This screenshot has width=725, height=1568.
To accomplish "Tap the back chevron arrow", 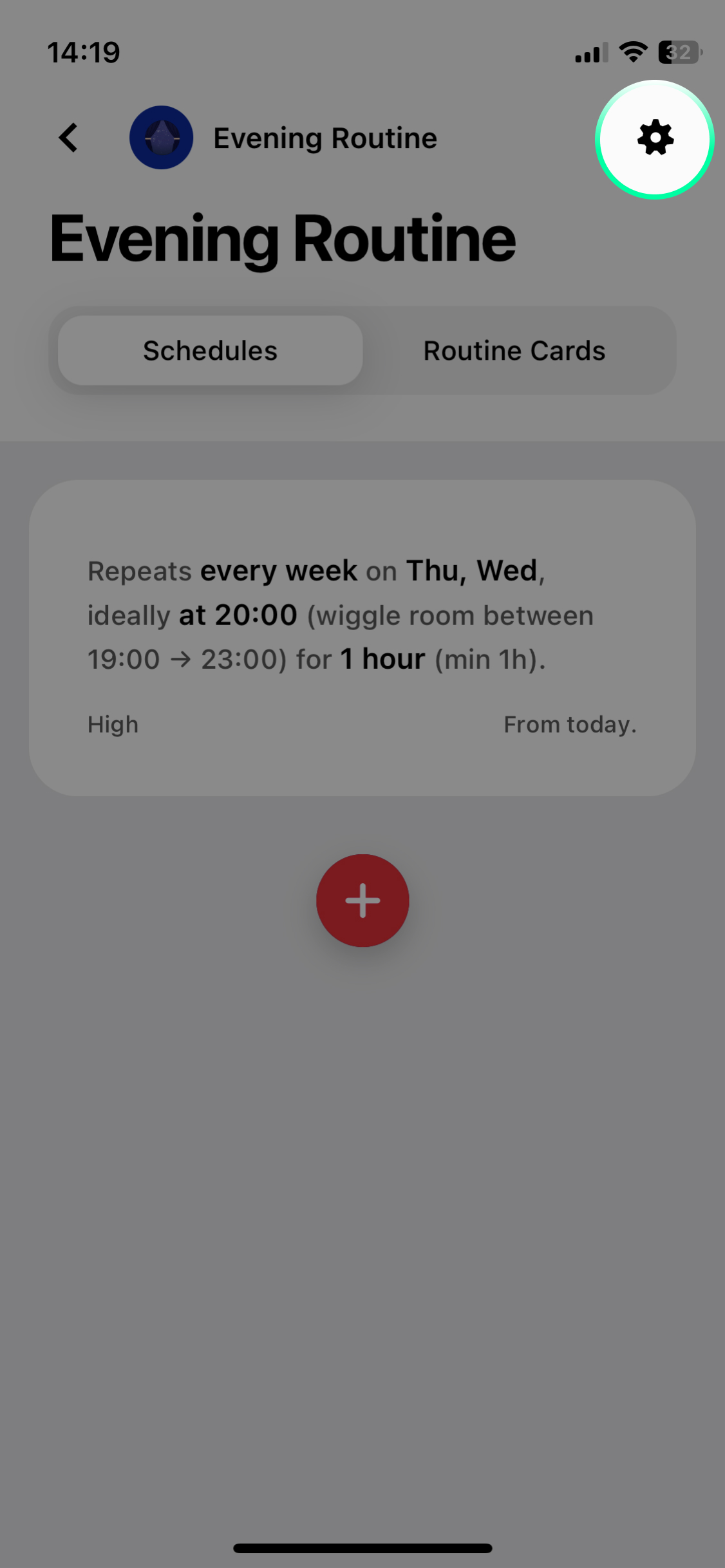I will tap(68, 137).
